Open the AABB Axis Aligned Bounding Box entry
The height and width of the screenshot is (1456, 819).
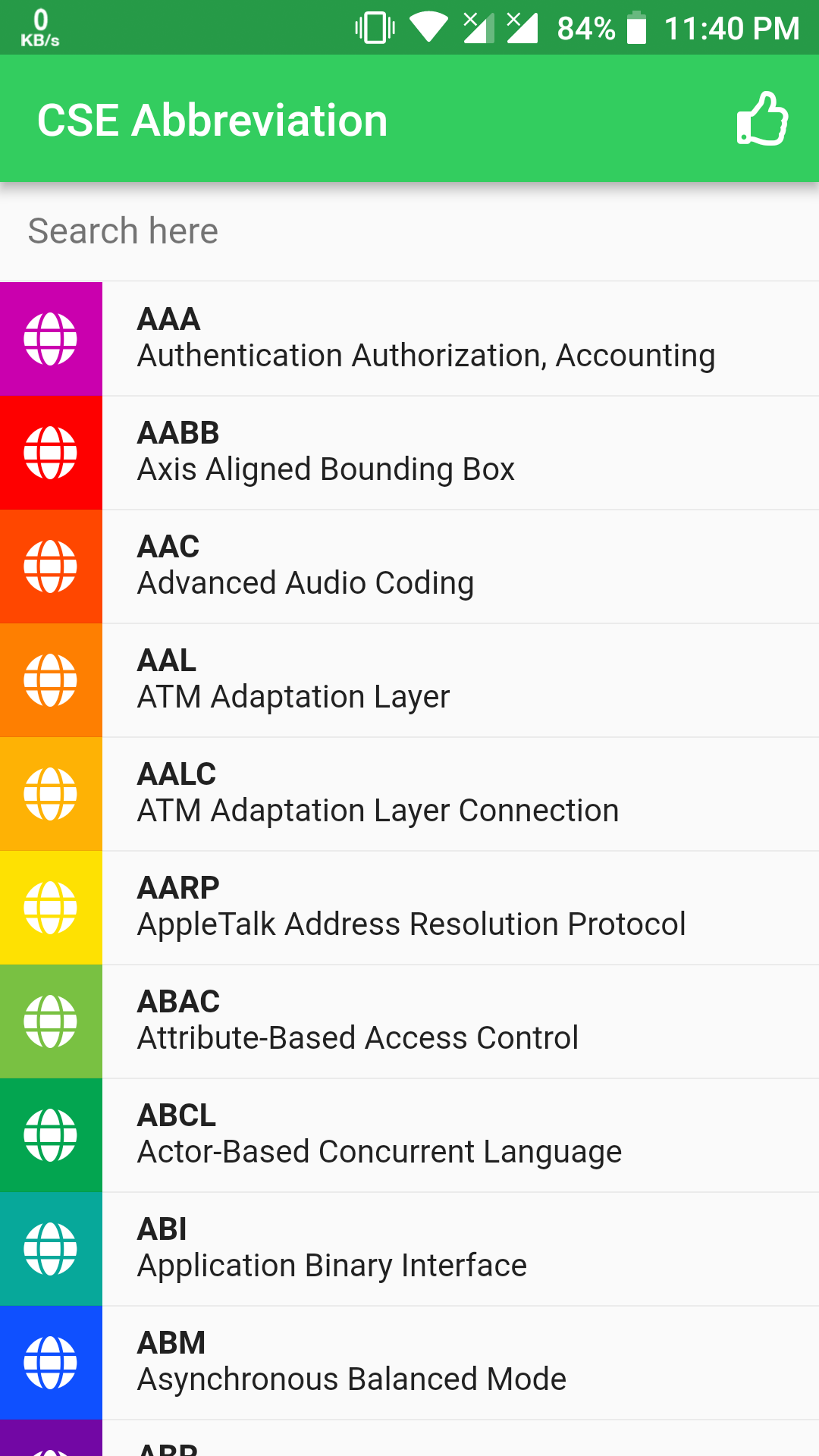pyautogui.click(x=409, y=453)
